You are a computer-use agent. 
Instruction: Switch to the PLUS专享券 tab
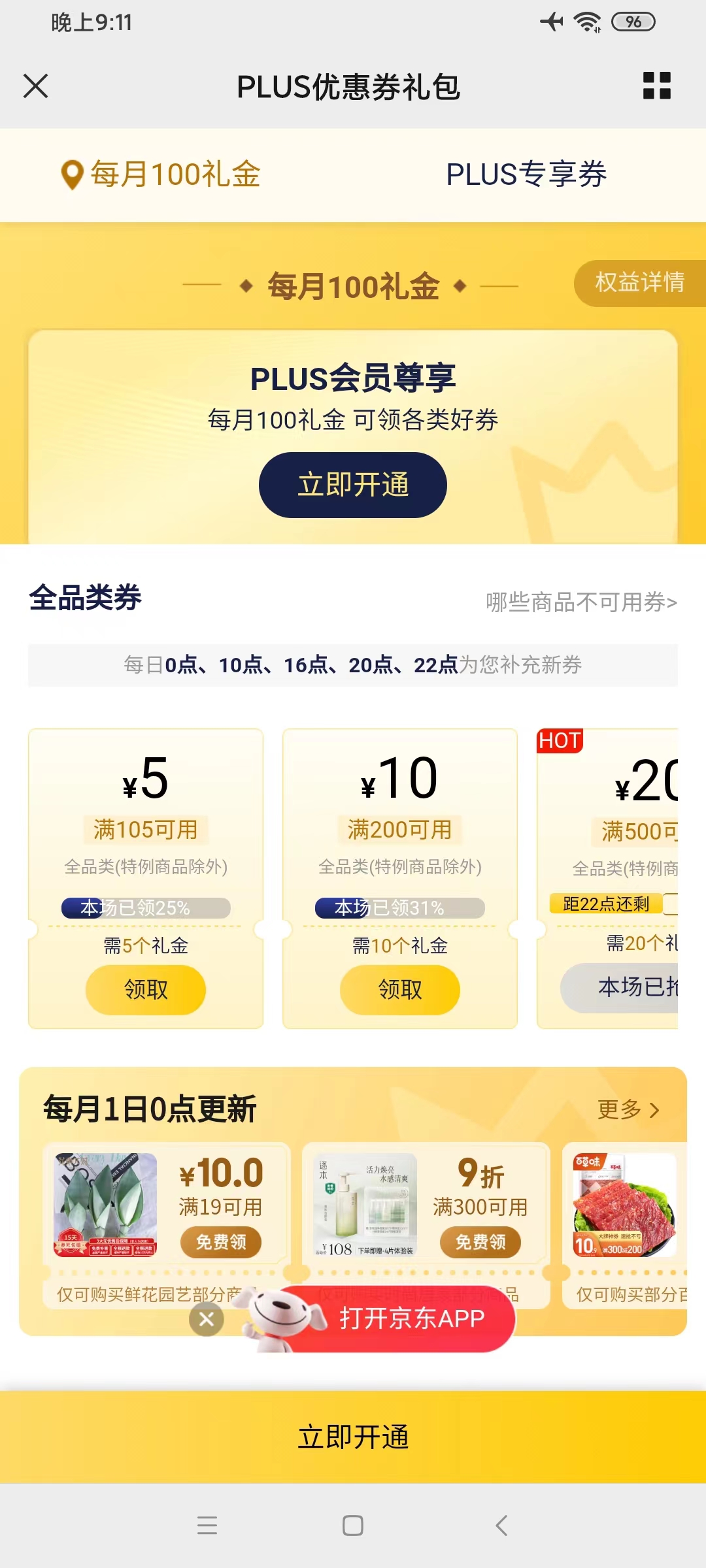point(527,174)
